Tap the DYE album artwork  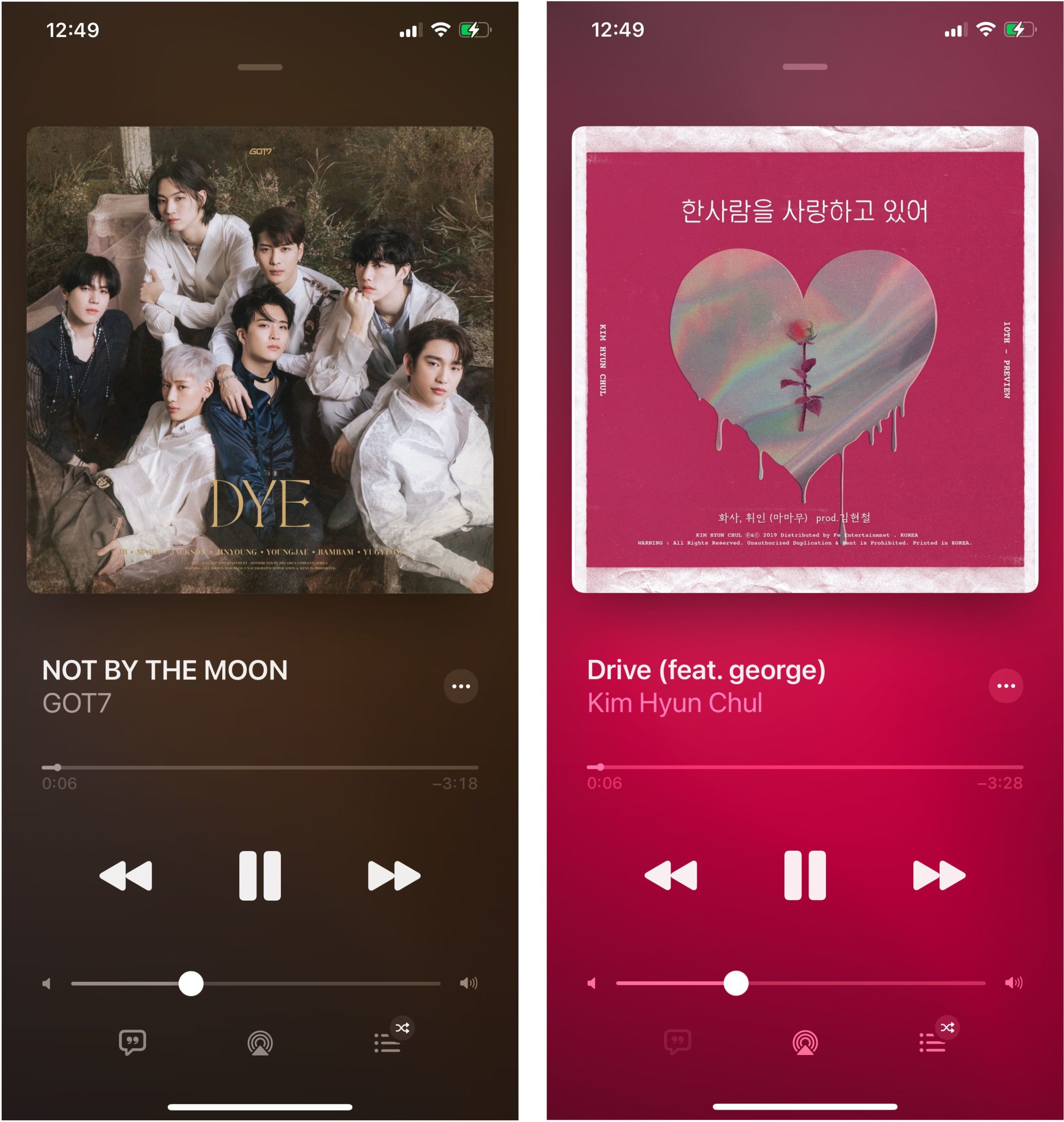point(260,359)
